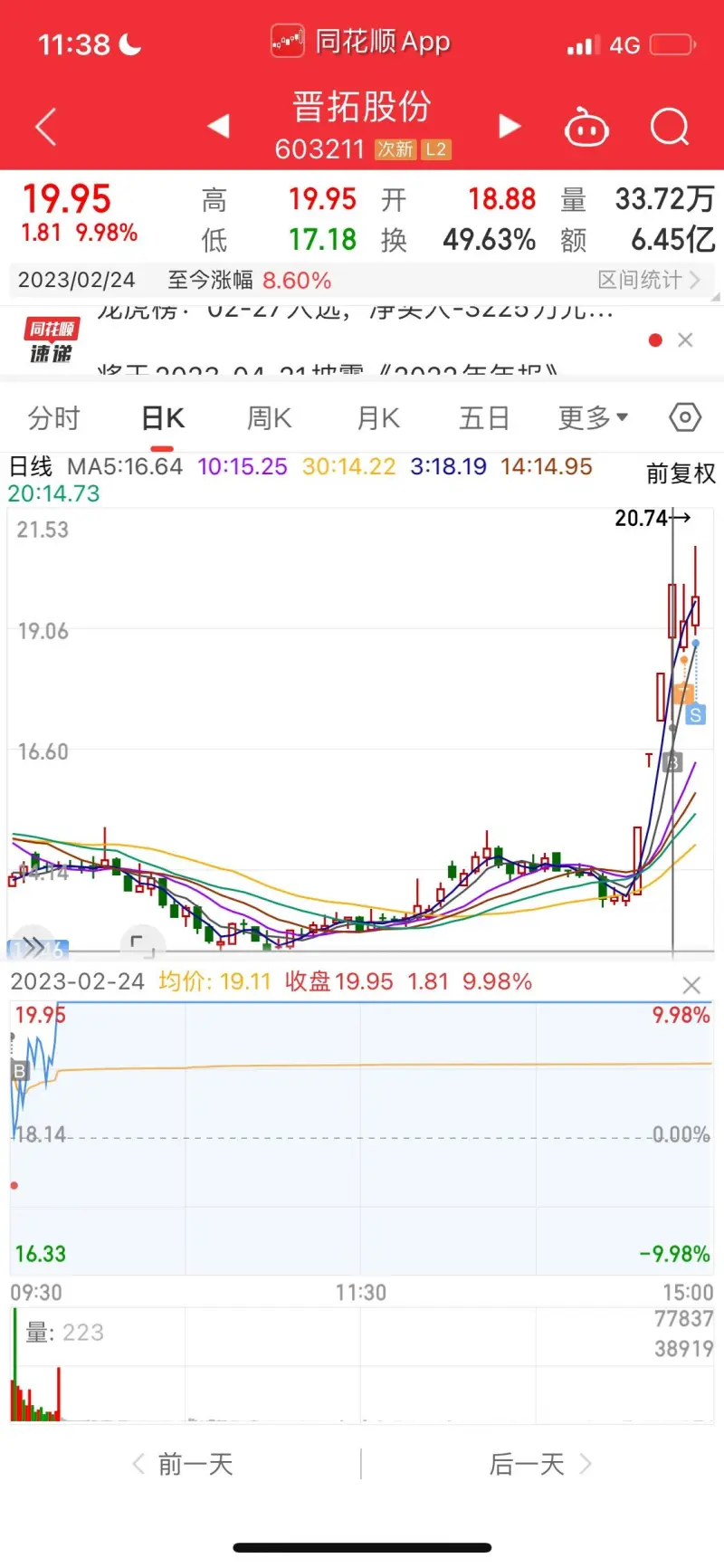Switch to the 周K tab
This screenshot has width=724, height=1568.
[x=270, y=418]
